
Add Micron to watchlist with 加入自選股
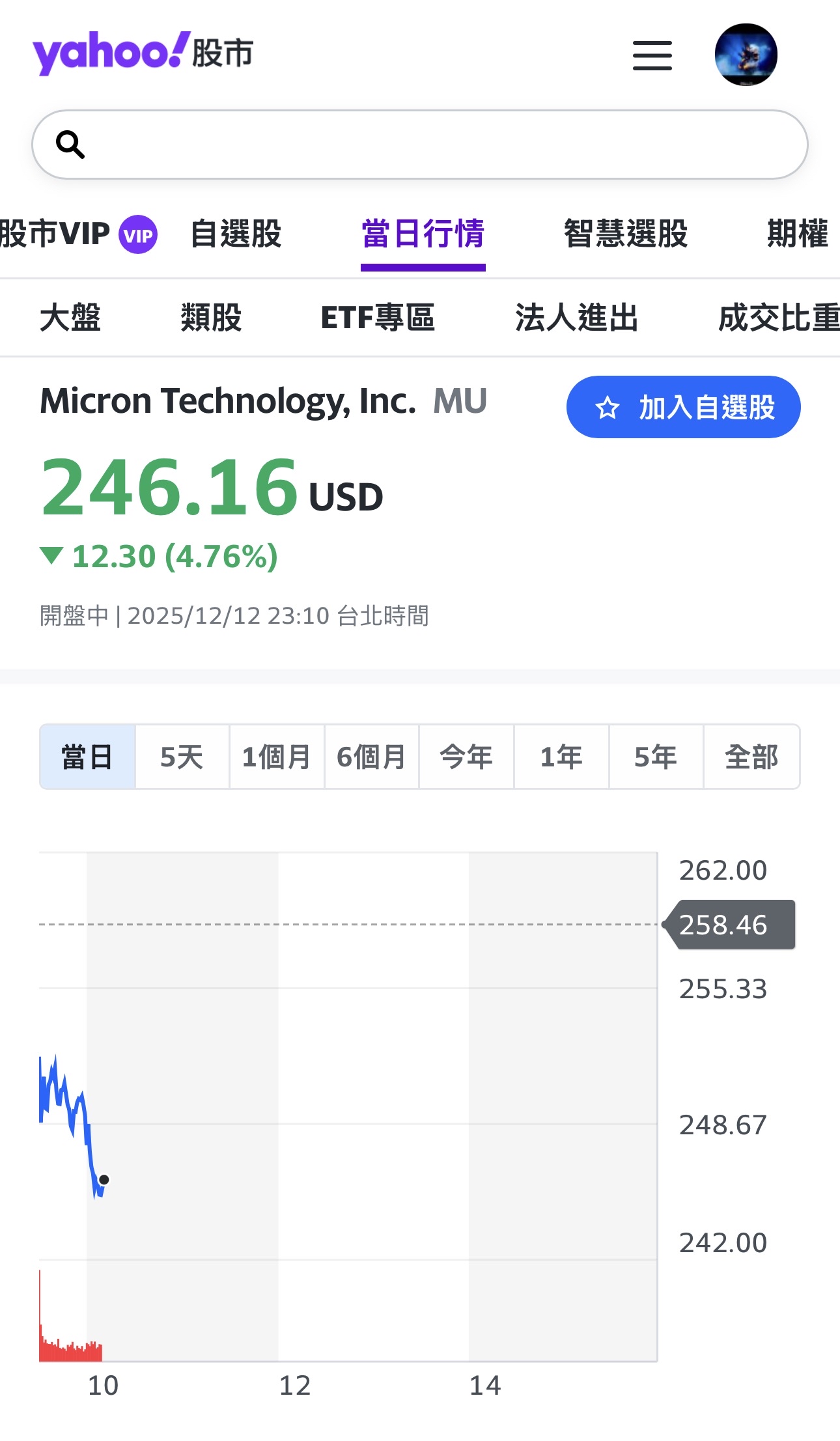tap(683, 407)
